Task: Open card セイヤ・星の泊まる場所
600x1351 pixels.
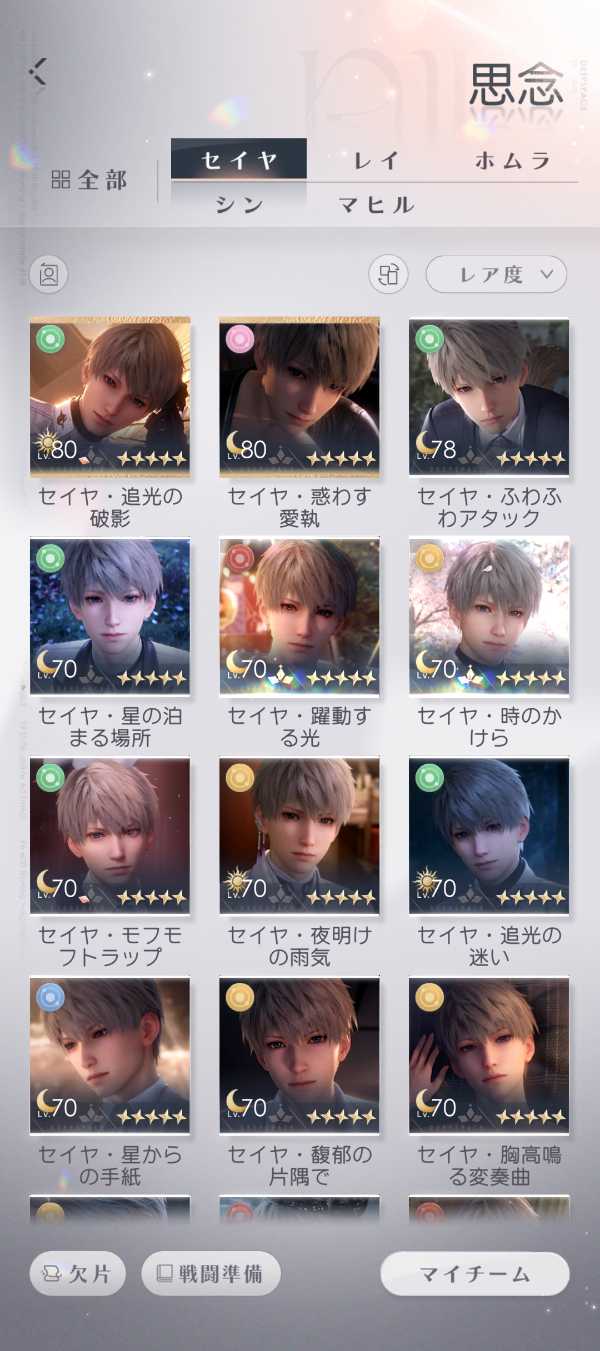Action: click(x=110, y=615)
